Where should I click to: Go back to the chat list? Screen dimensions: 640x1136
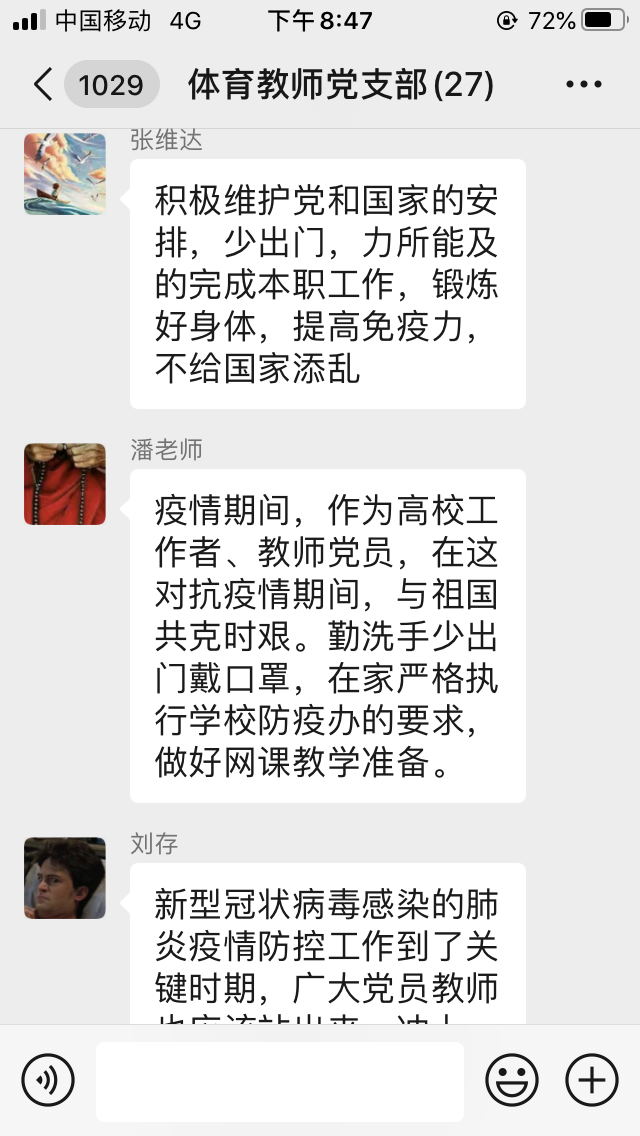tap(44, 84)
